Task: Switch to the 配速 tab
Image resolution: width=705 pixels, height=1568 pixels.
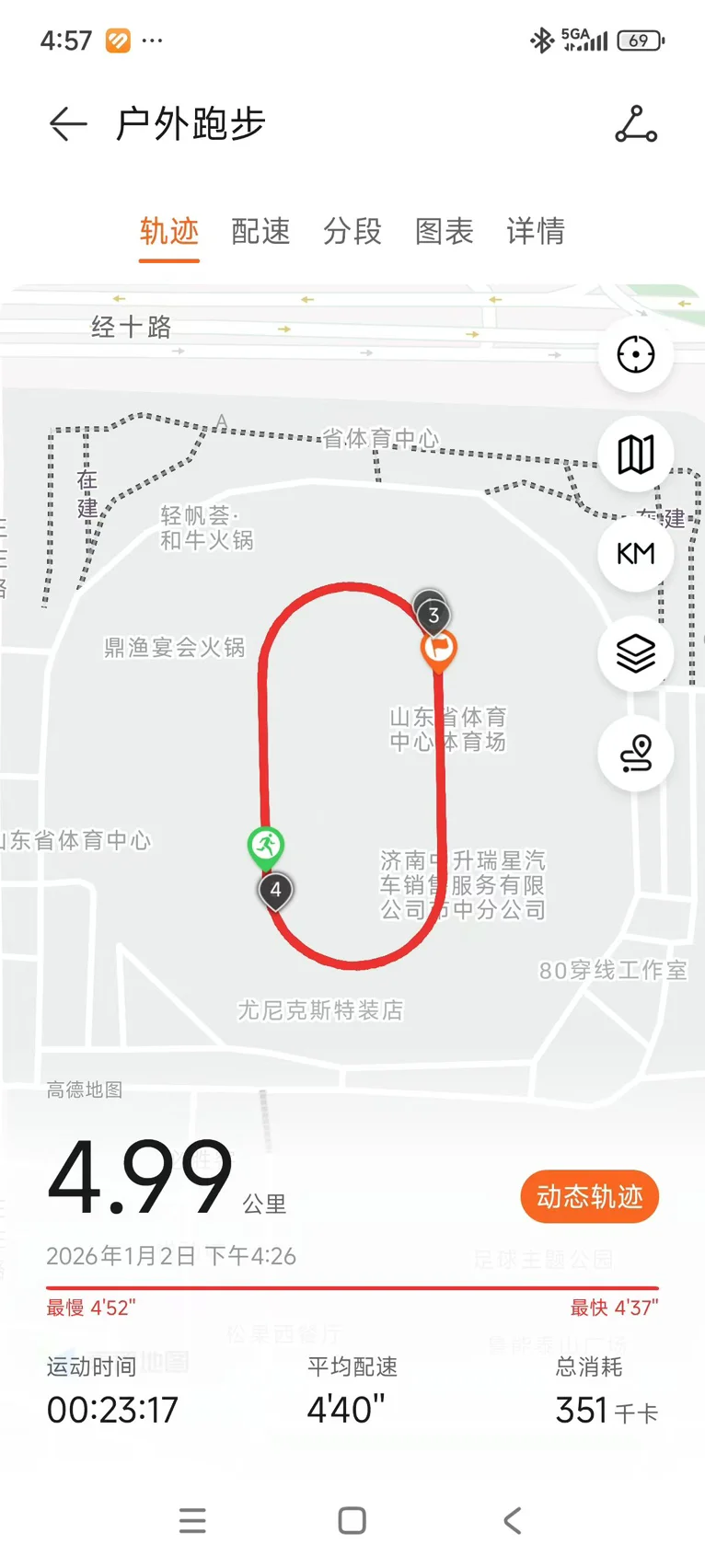Action: point(260,231)
